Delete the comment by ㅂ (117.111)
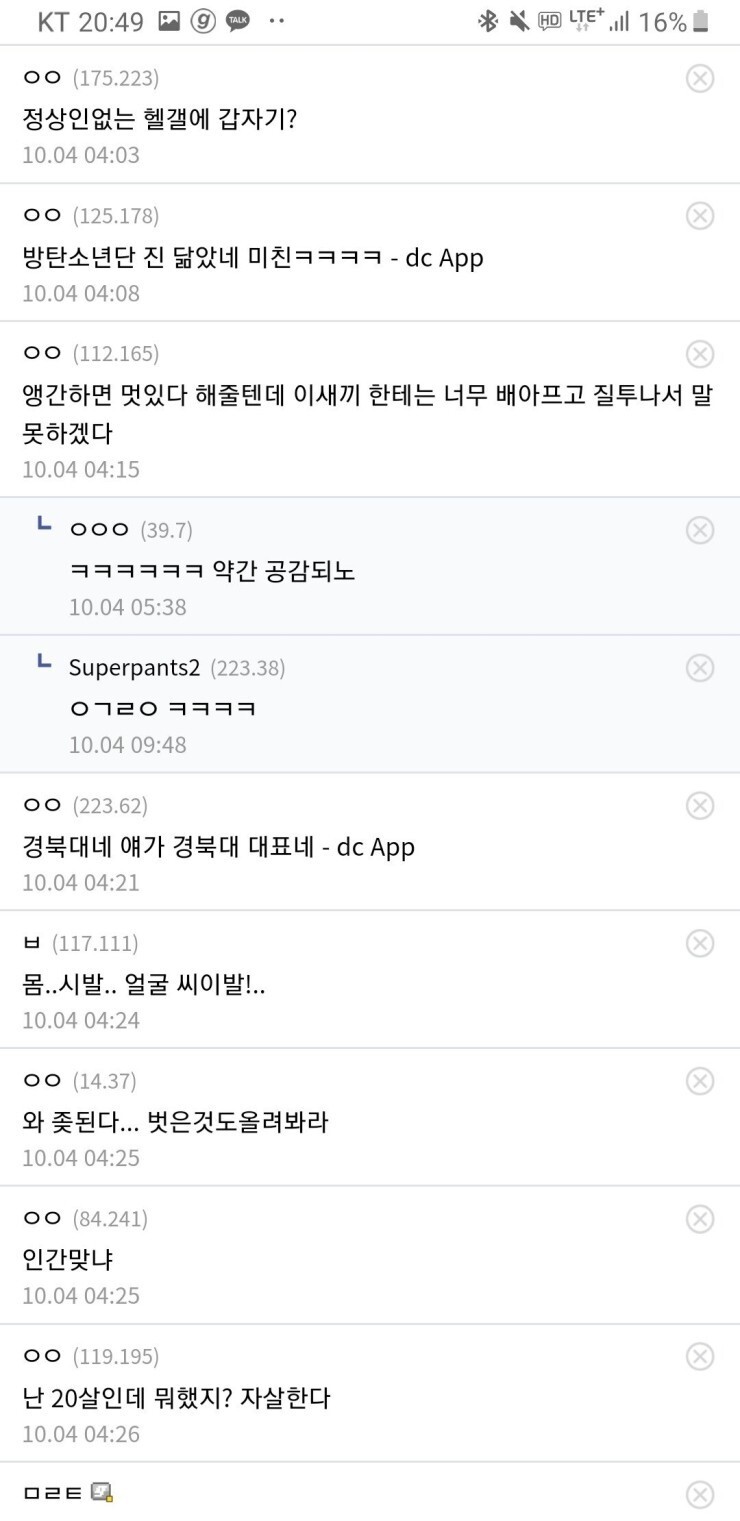Screen dimensions: 740x1521 700,943
